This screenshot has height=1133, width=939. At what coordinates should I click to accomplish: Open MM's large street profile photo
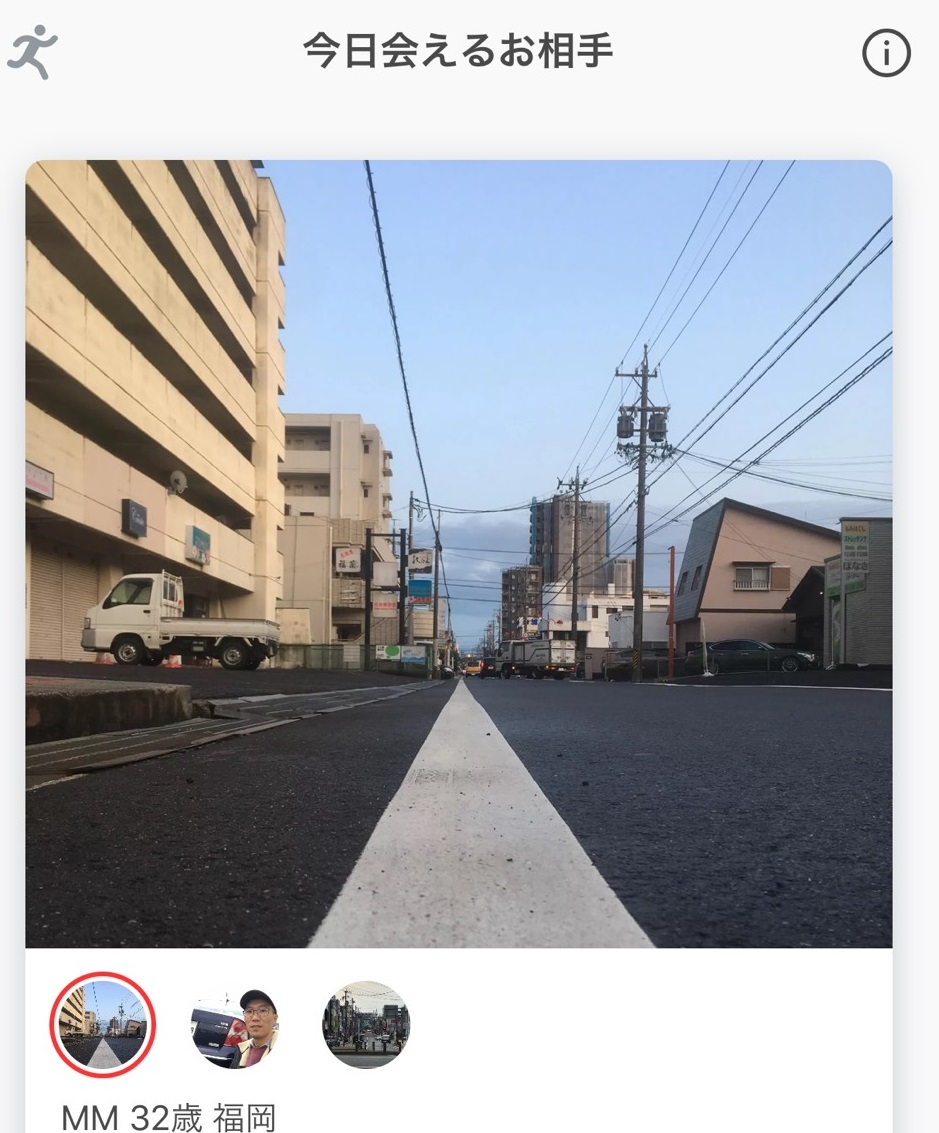(x=458, y=553)
